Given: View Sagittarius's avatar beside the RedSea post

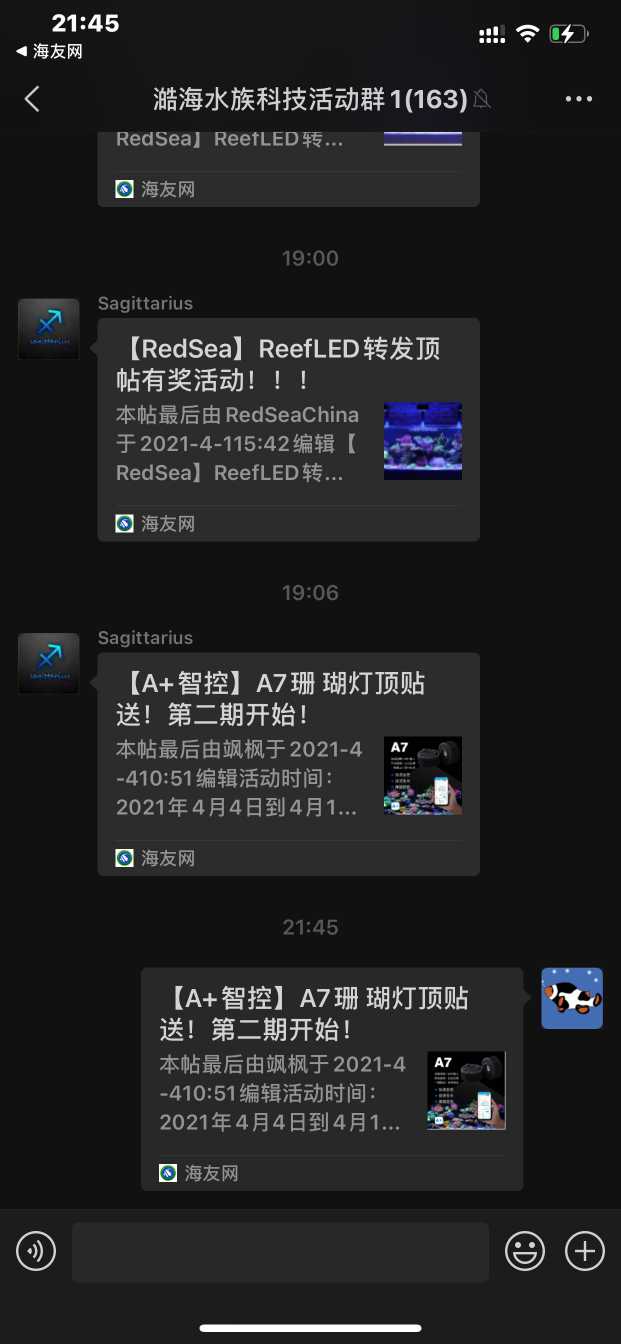Looking at the screenshot, I should click(49, 329).
